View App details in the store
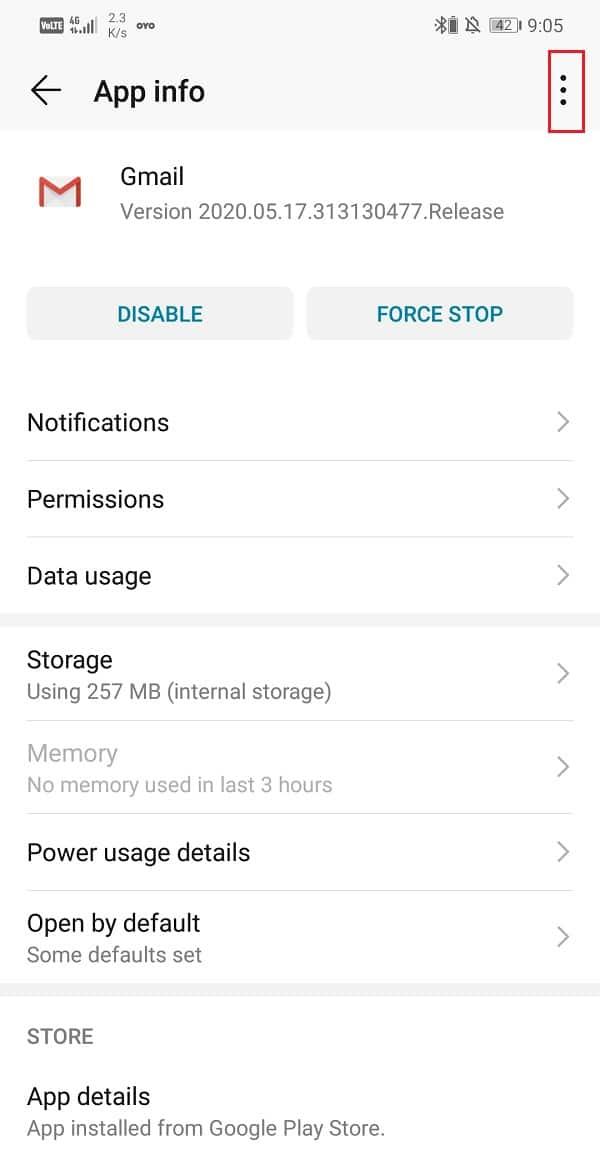 (300, 1110)
